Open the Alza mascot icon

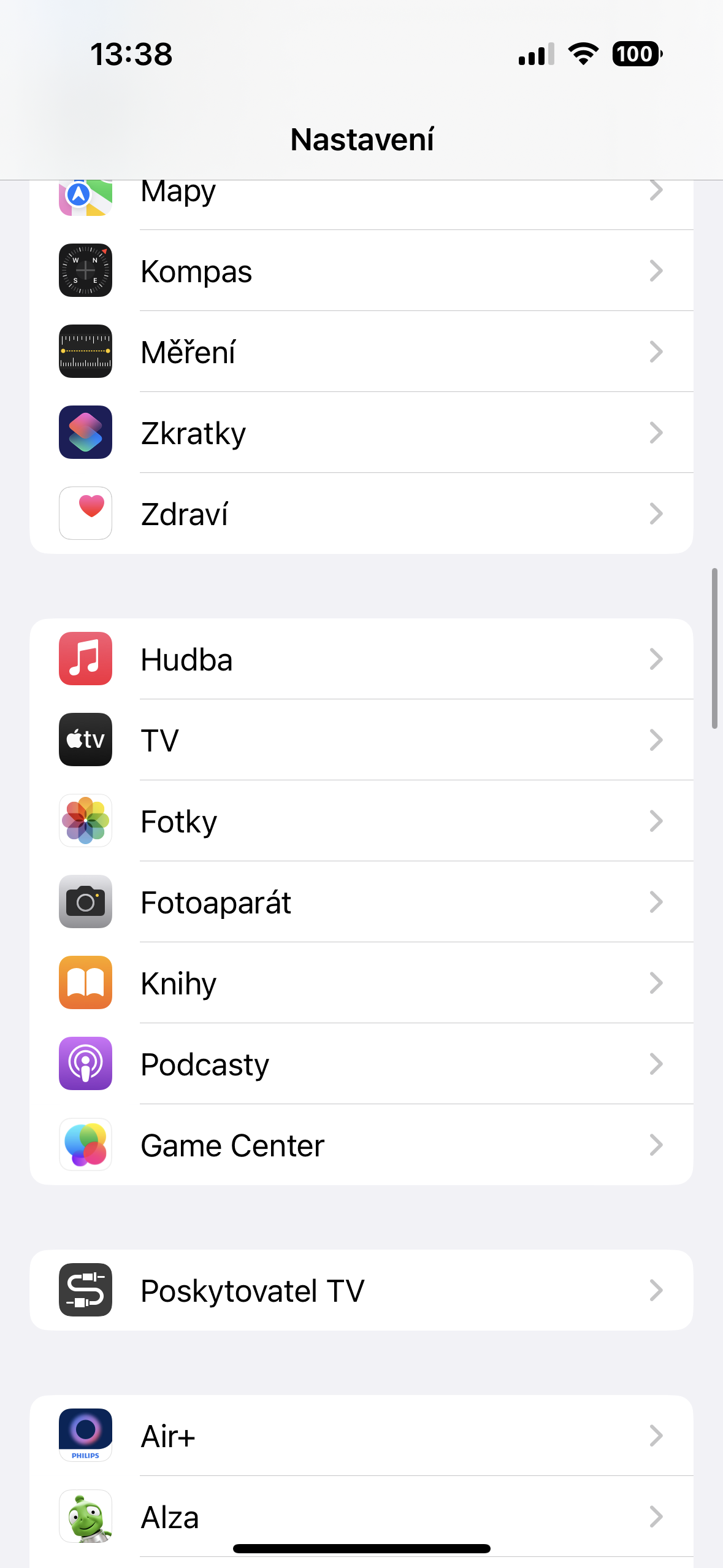pyautogui.click(x=85, y=1516)
